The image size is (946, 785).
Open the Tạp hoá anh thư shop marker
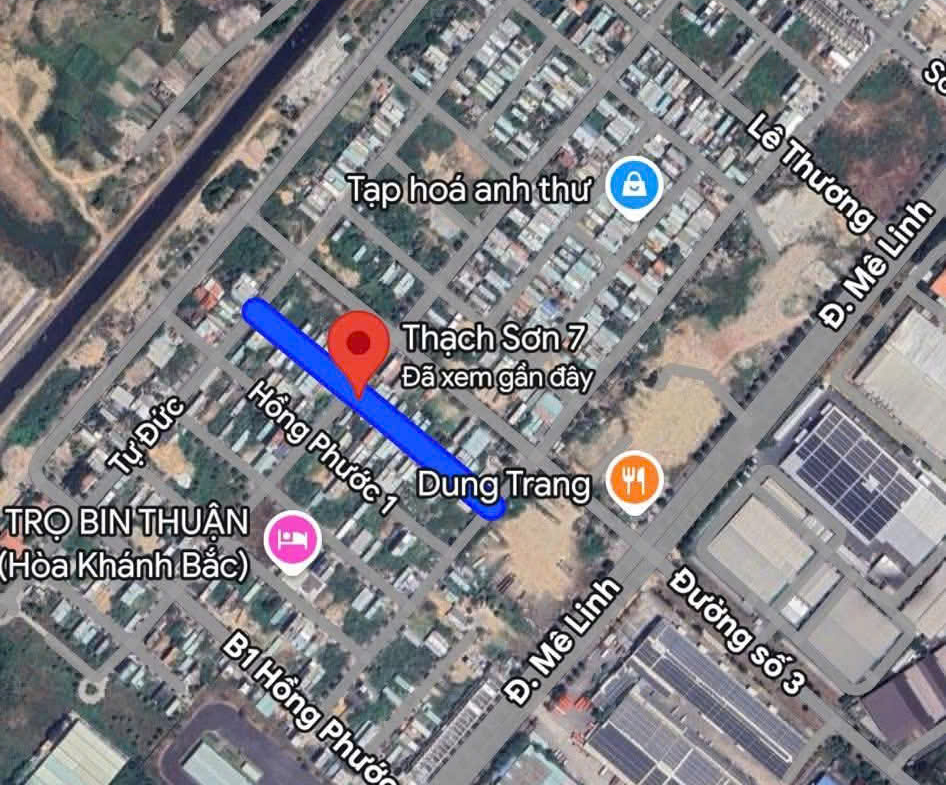coord(633,186)
